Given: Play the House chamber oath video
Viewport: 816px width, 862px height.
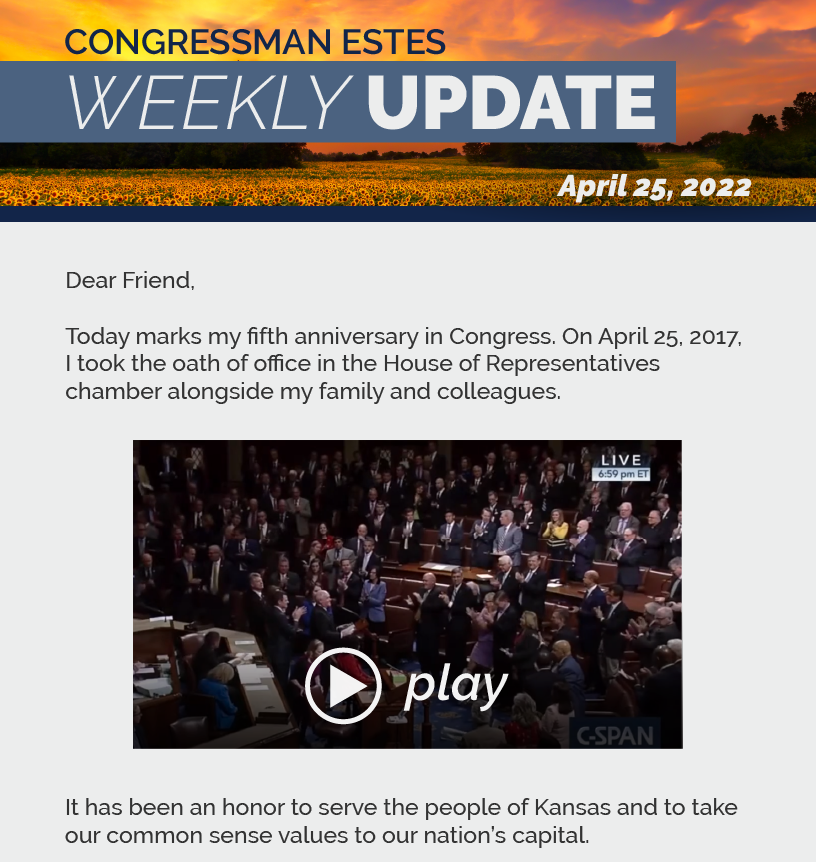Looking at the screenshot, I should pos(343,686).
